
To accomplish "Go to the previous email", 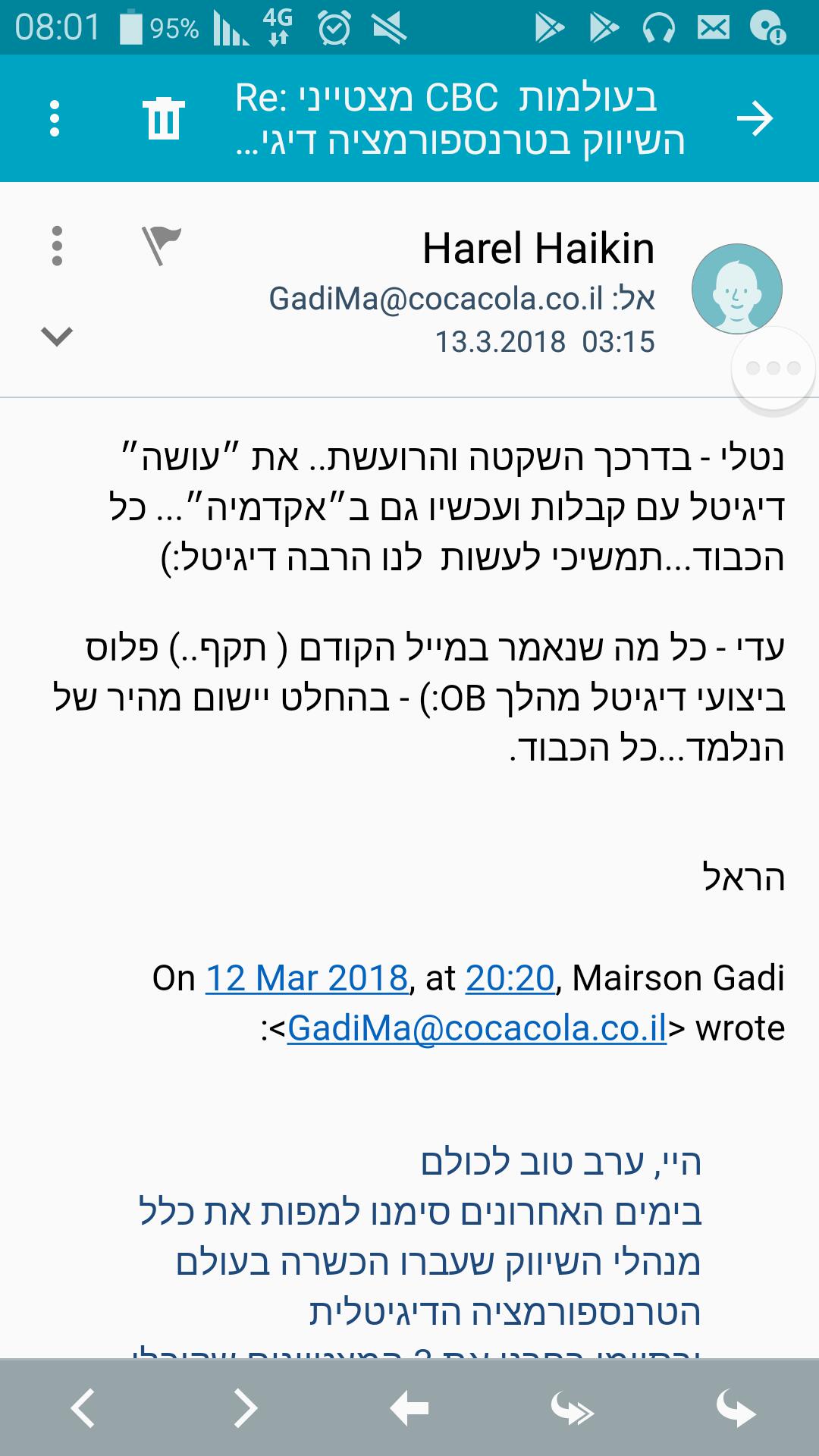I will [x=83, y=1408].
